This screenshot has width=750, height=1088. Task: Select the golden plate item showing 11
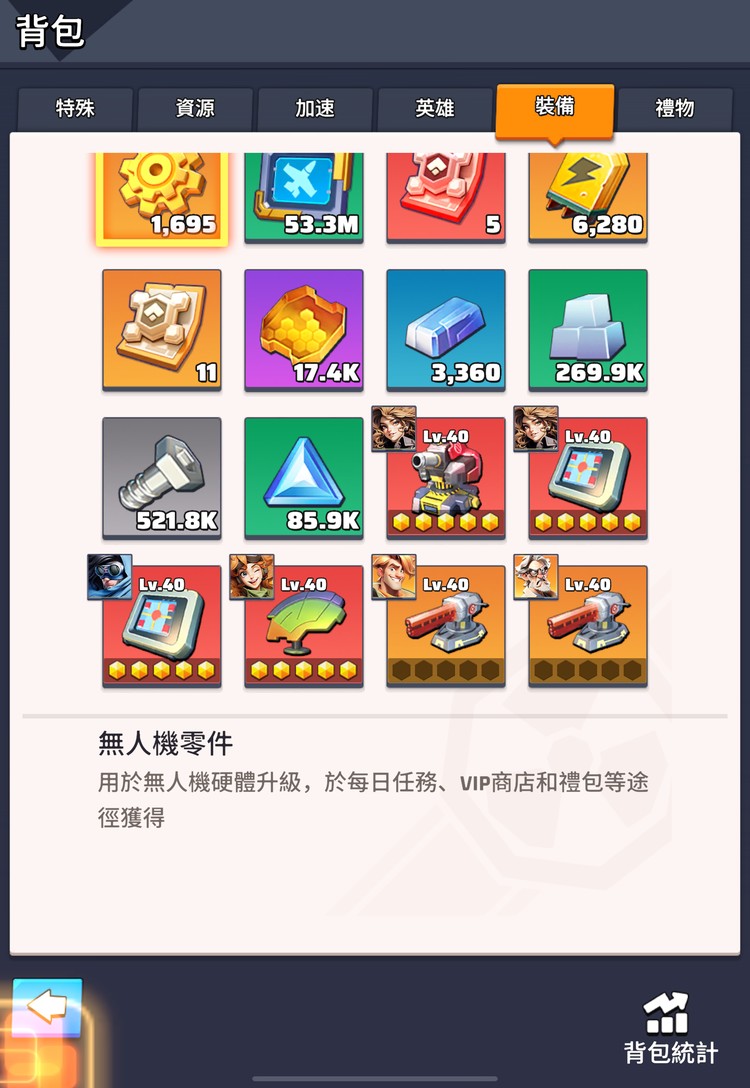(x=162, y=330)
